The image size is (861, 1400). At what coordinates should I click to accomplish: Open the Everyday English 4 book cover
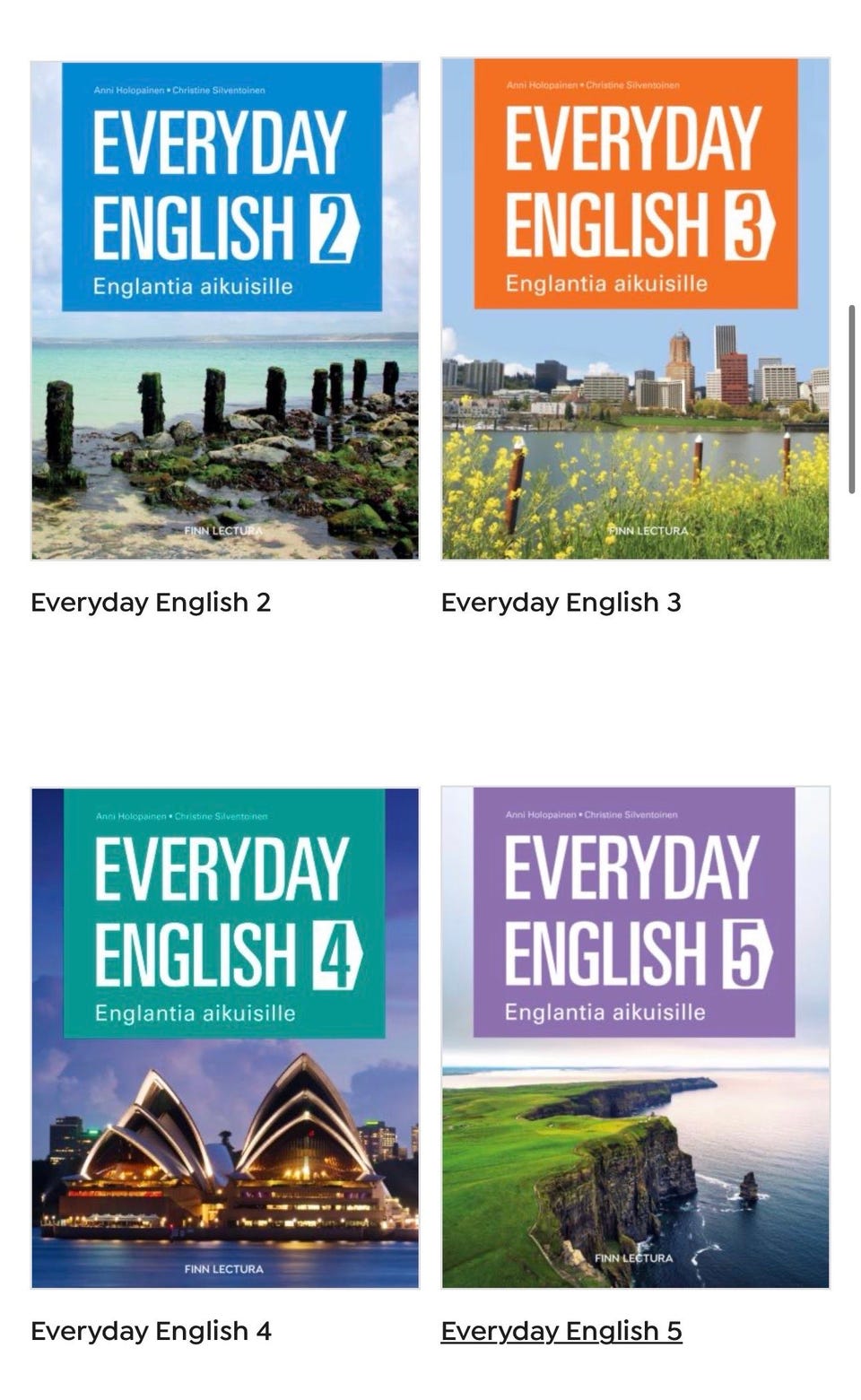[x=225, y=1038]
